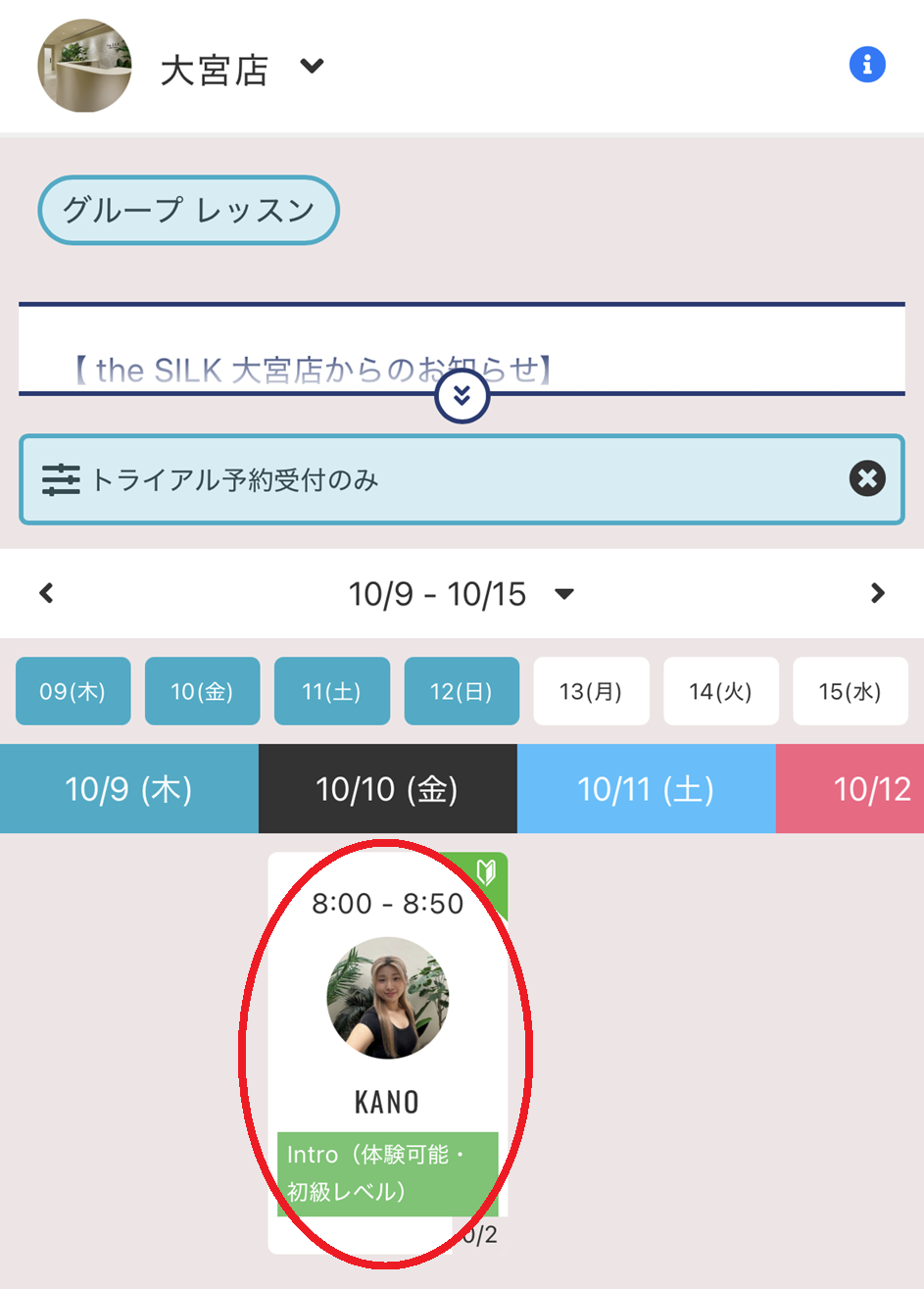The image size is (924, 1289).
Task: Open the 大宮店 store selector dropdown
Action: (x=312, y=67)
